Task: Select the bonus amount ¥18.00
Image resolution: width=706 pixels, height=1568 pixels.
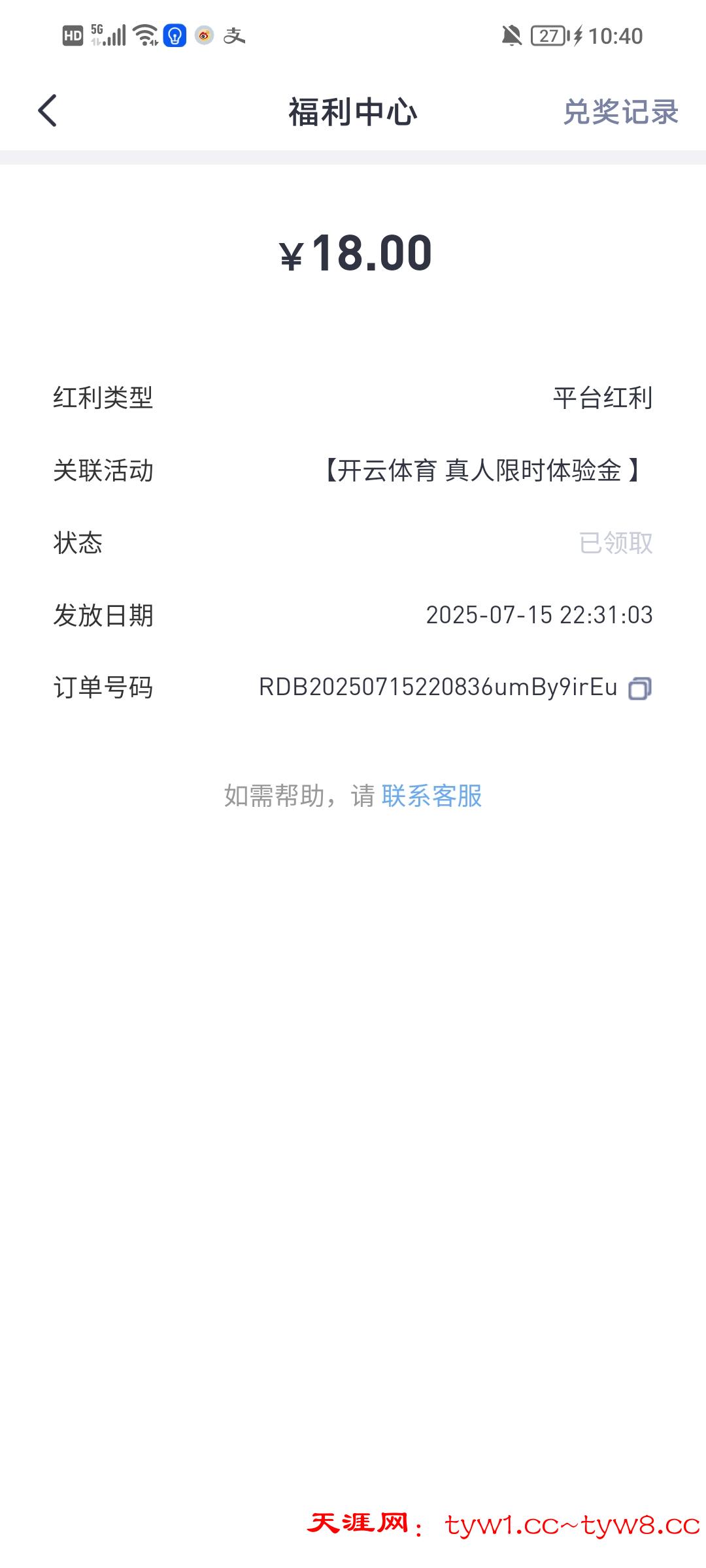Action: click(x=353, y=255)
